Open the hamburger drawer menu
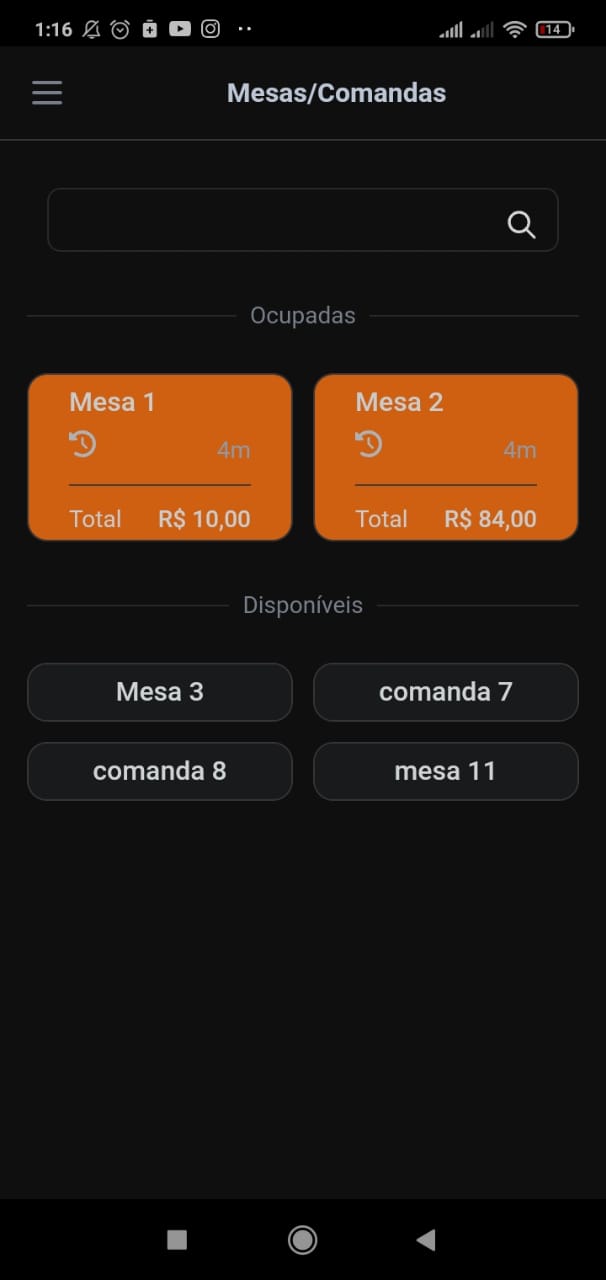The image size is (606, 1280). tap(47, 93)
